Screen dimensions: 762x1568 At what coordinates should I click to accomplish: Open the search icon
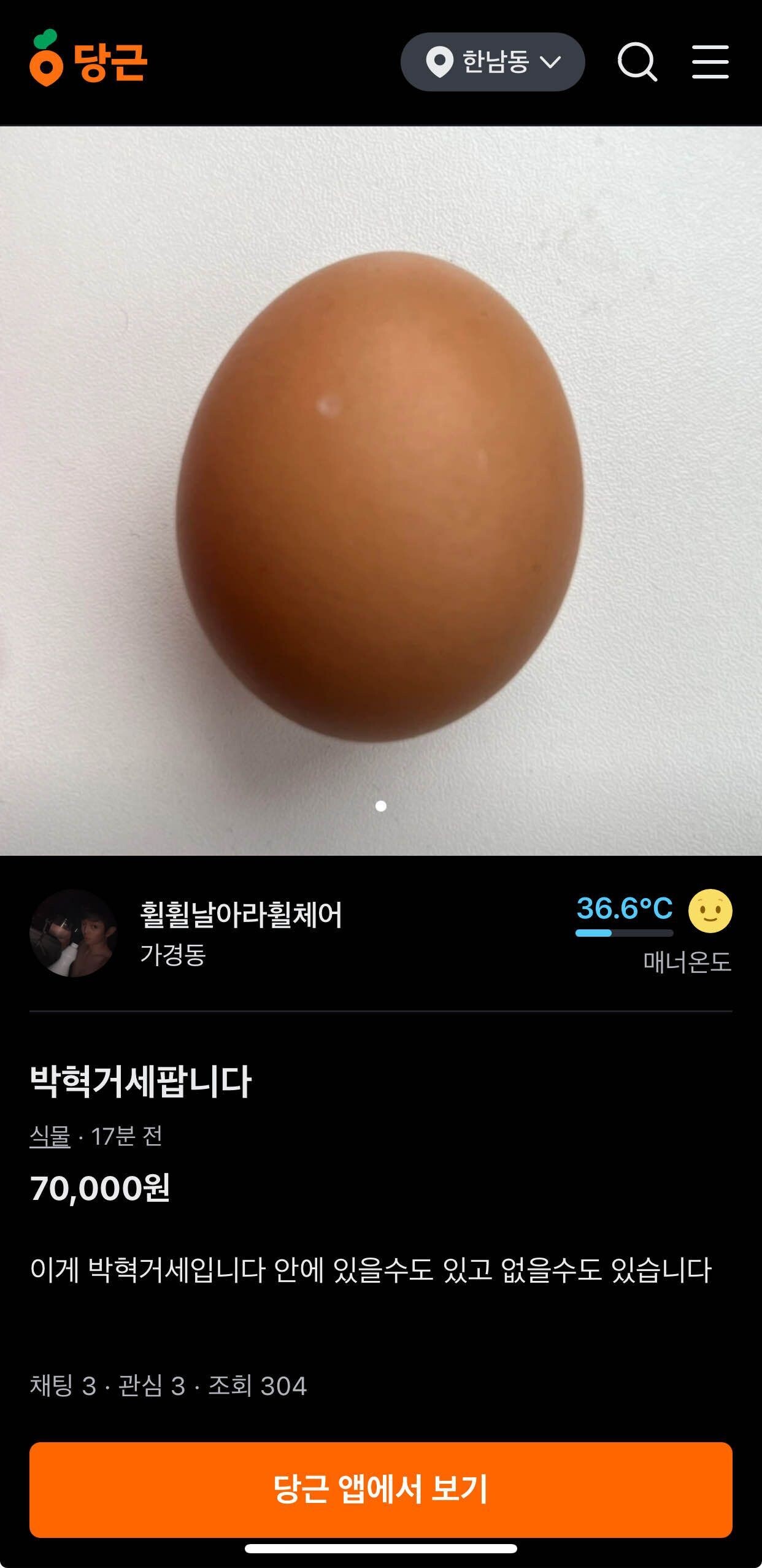[638, 61]
